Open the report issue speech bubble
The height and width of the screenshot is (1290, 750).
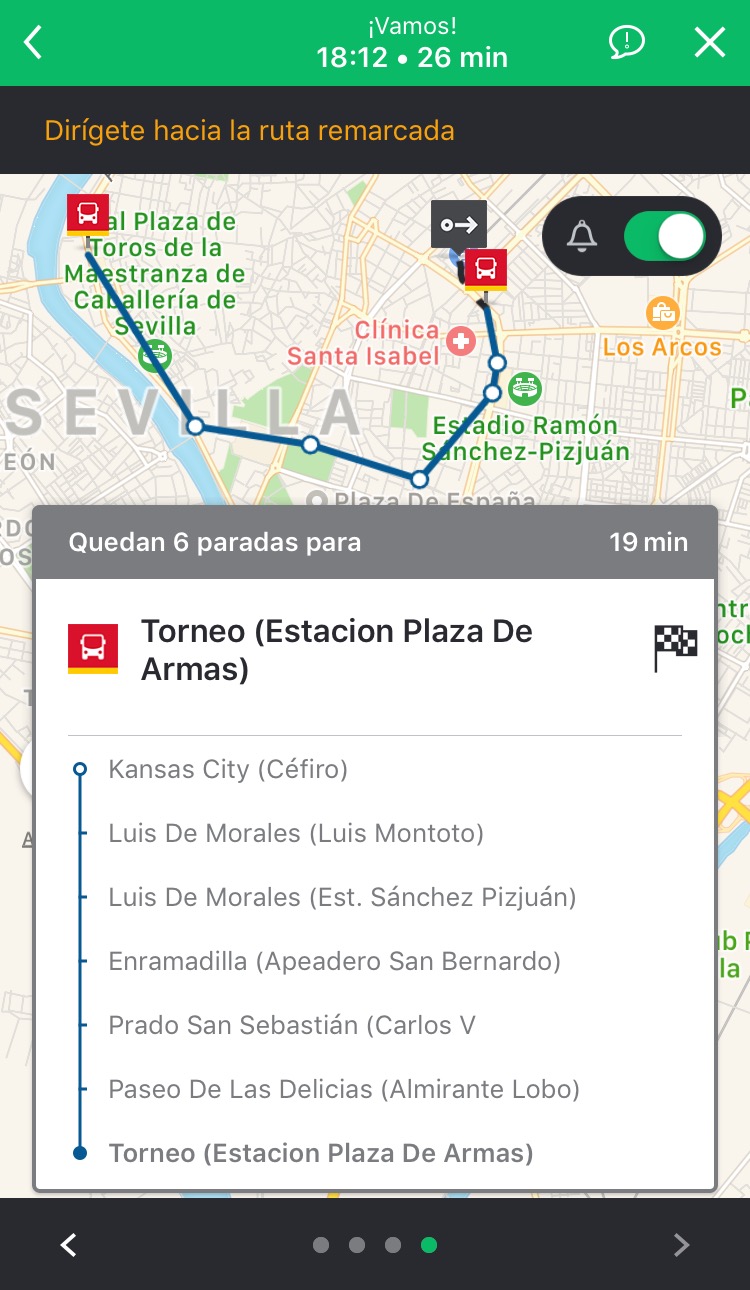[x=627, y=42]
